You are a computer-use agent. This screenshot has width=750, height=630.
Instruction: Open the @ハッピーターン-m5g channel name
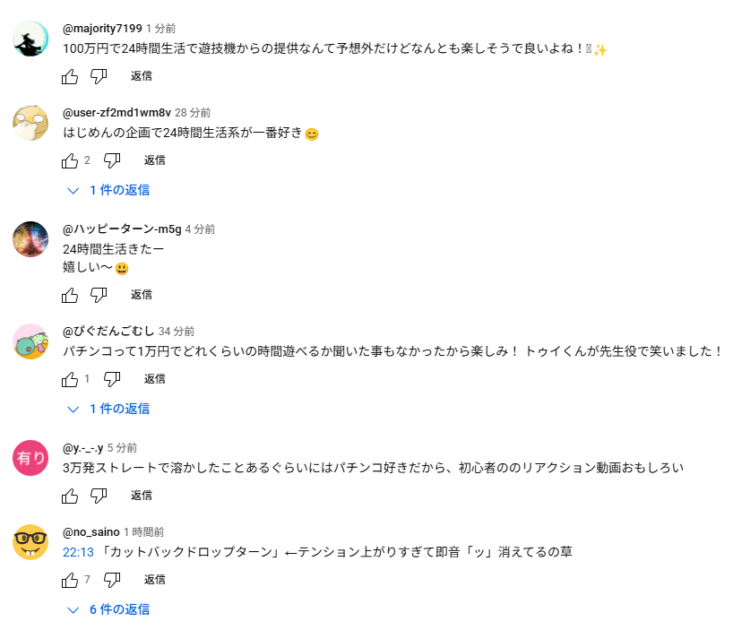(x=121, y=229)
